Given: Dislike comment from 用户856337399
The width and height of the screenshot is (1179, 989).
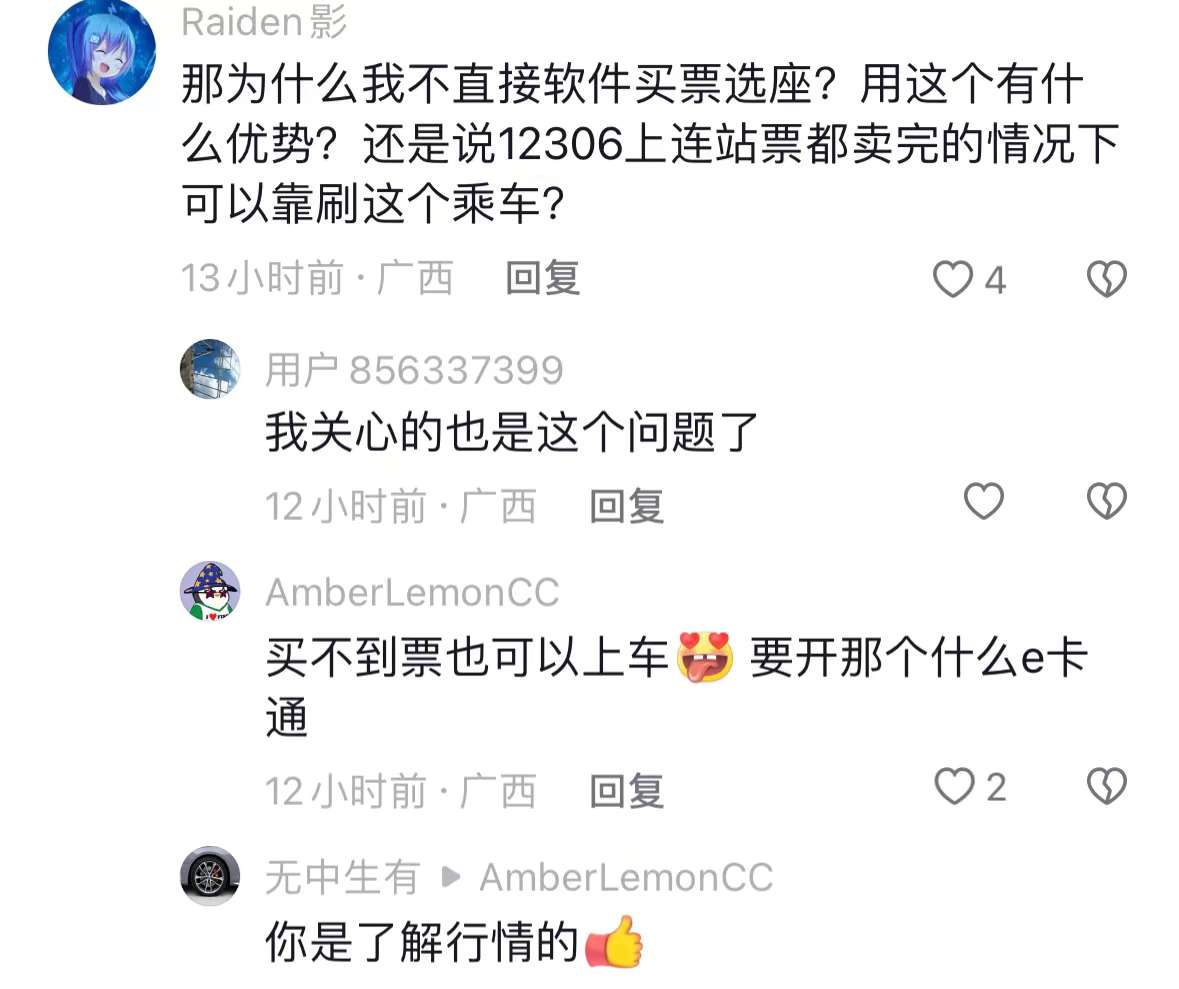Looking at the screenshot, I should pyautogui.click(x=1106, y=502).
